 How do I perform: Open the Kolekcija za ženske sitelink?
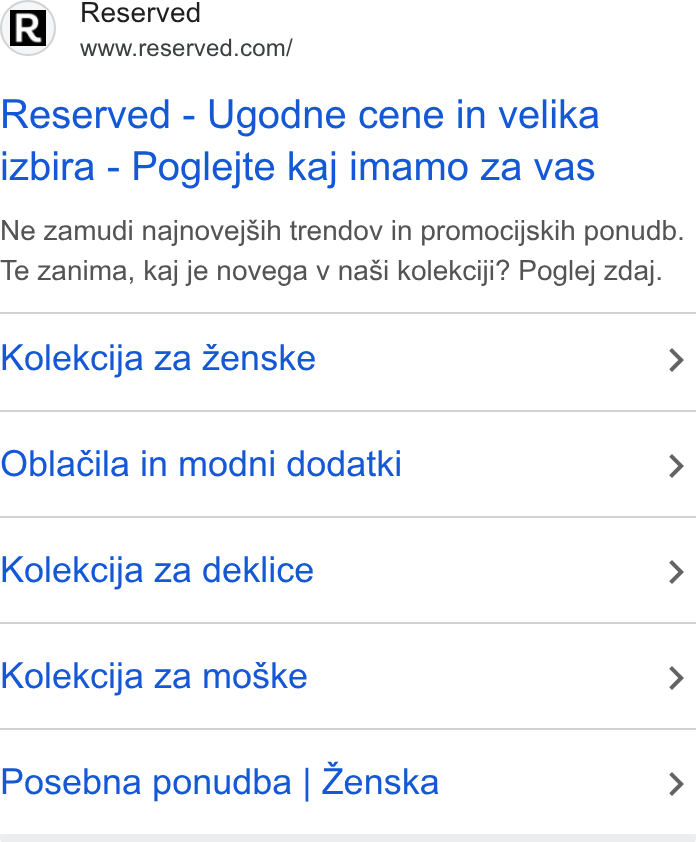348,359
